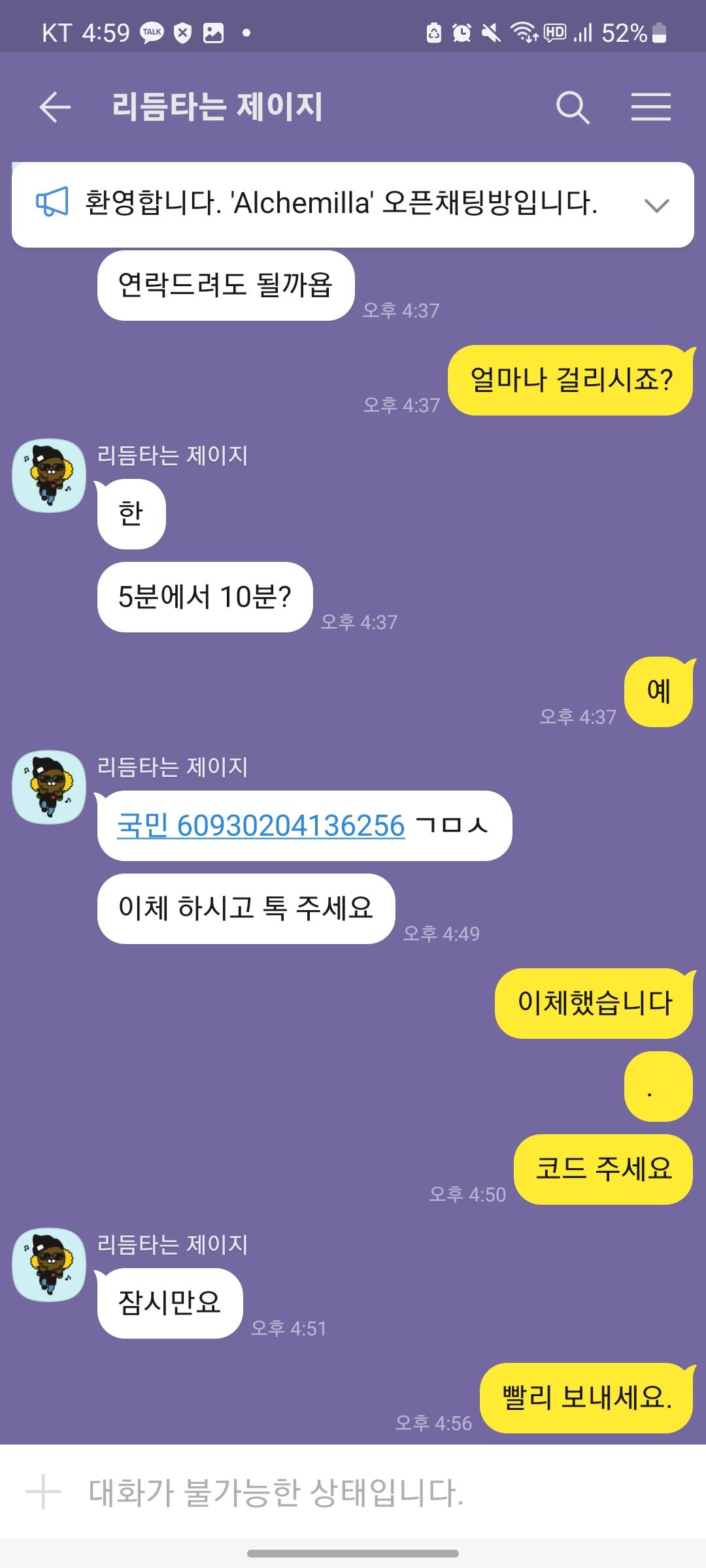Go back from this chat
This screenshot has height=1568, width=706.
[55, 107]
